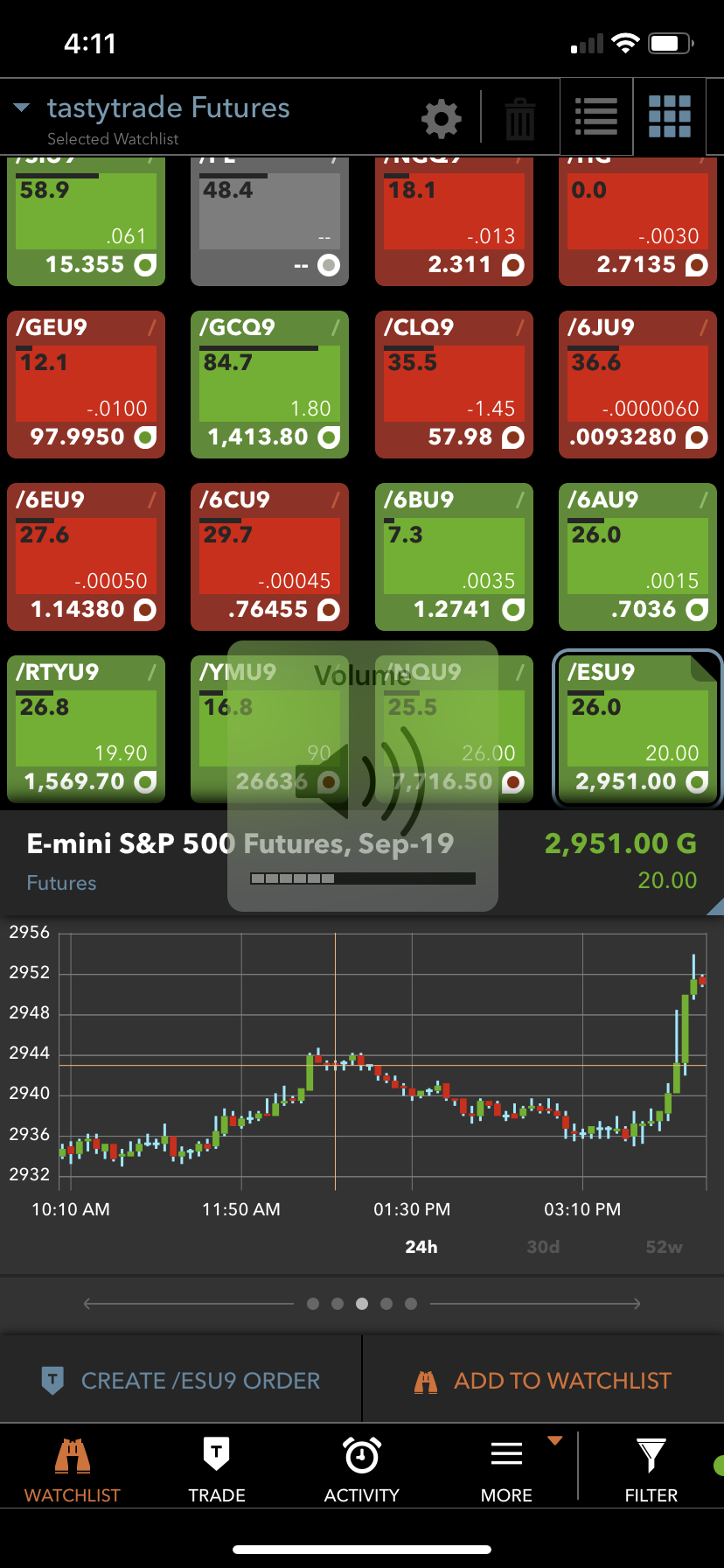
Task: Open the watchlist settings gear
Action: [441, 118]
